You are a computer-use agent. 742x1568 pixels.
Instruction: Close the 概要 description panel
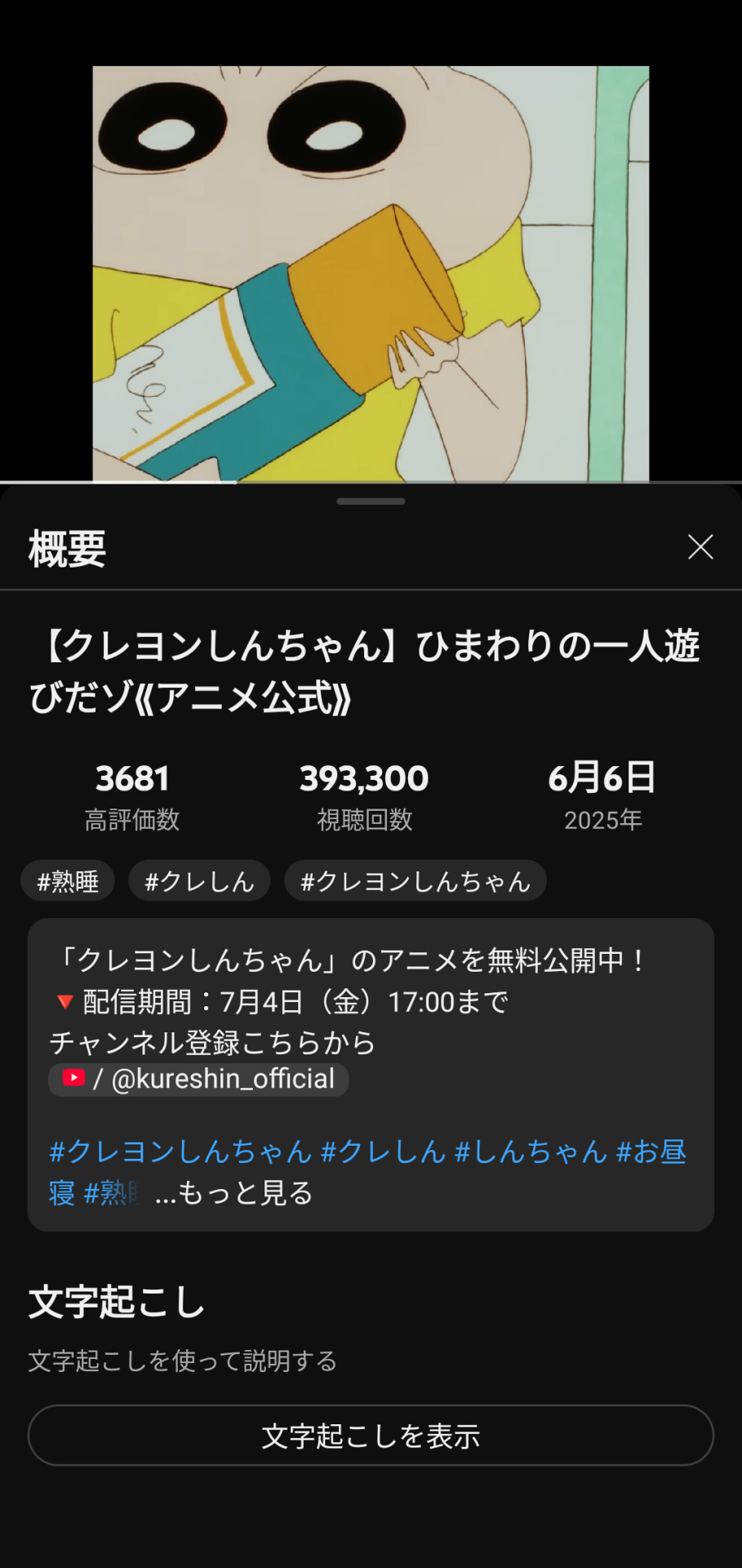click(x=700, y=547)
